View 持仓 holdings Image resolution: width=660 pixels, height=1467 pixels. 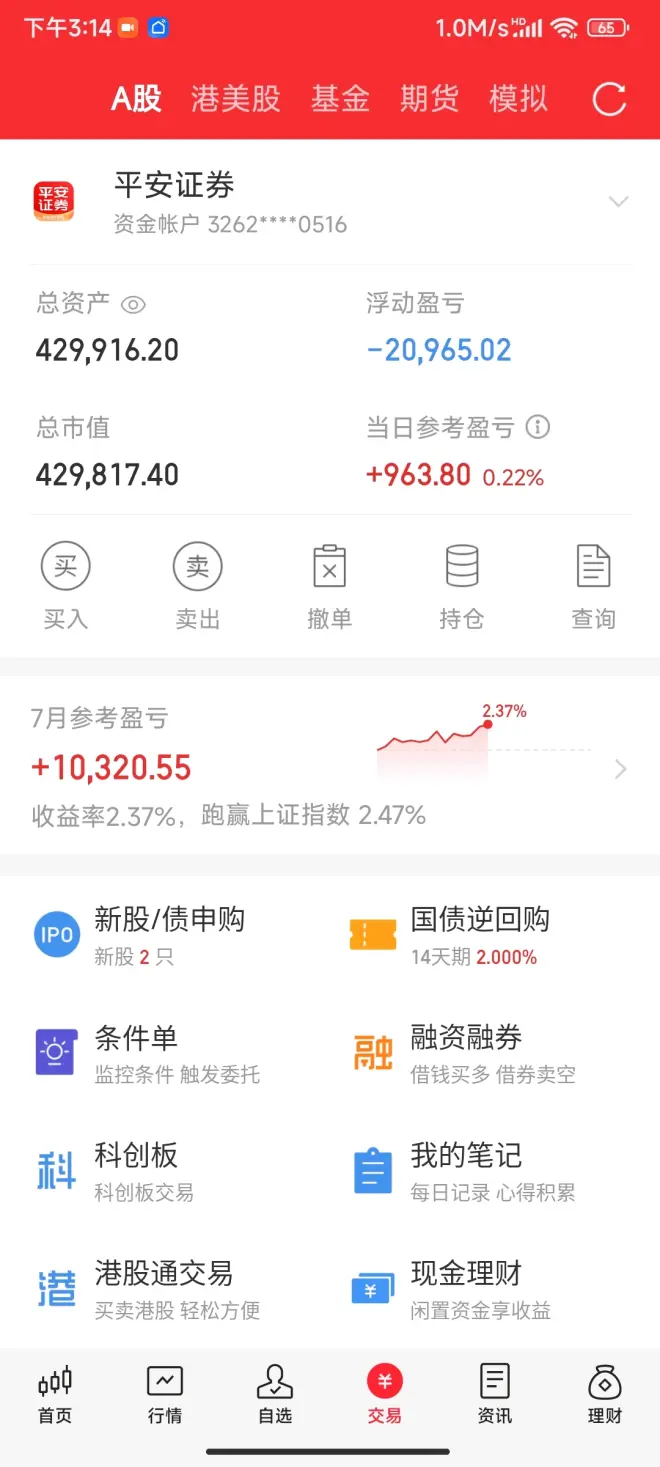coord(461,586)
